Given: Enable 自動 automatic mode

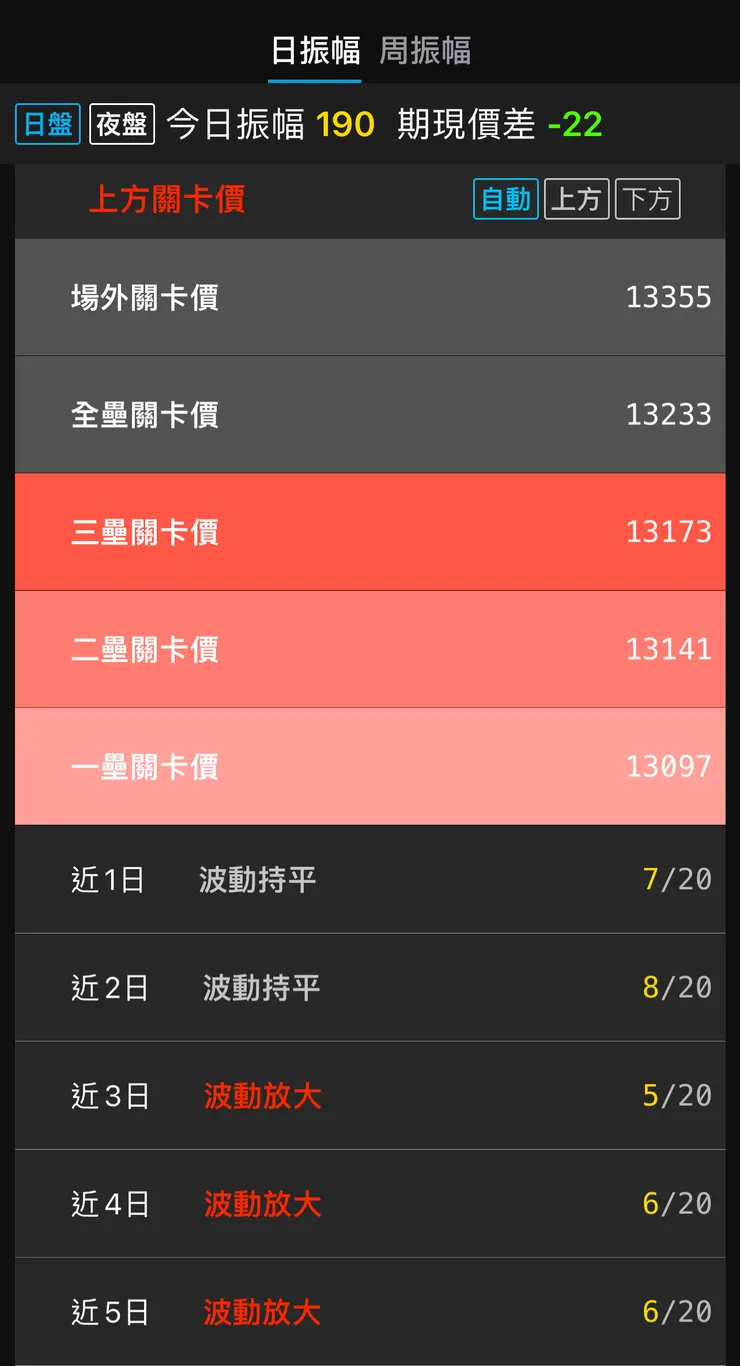Looking at the screenshot, I should coord(505,198).
